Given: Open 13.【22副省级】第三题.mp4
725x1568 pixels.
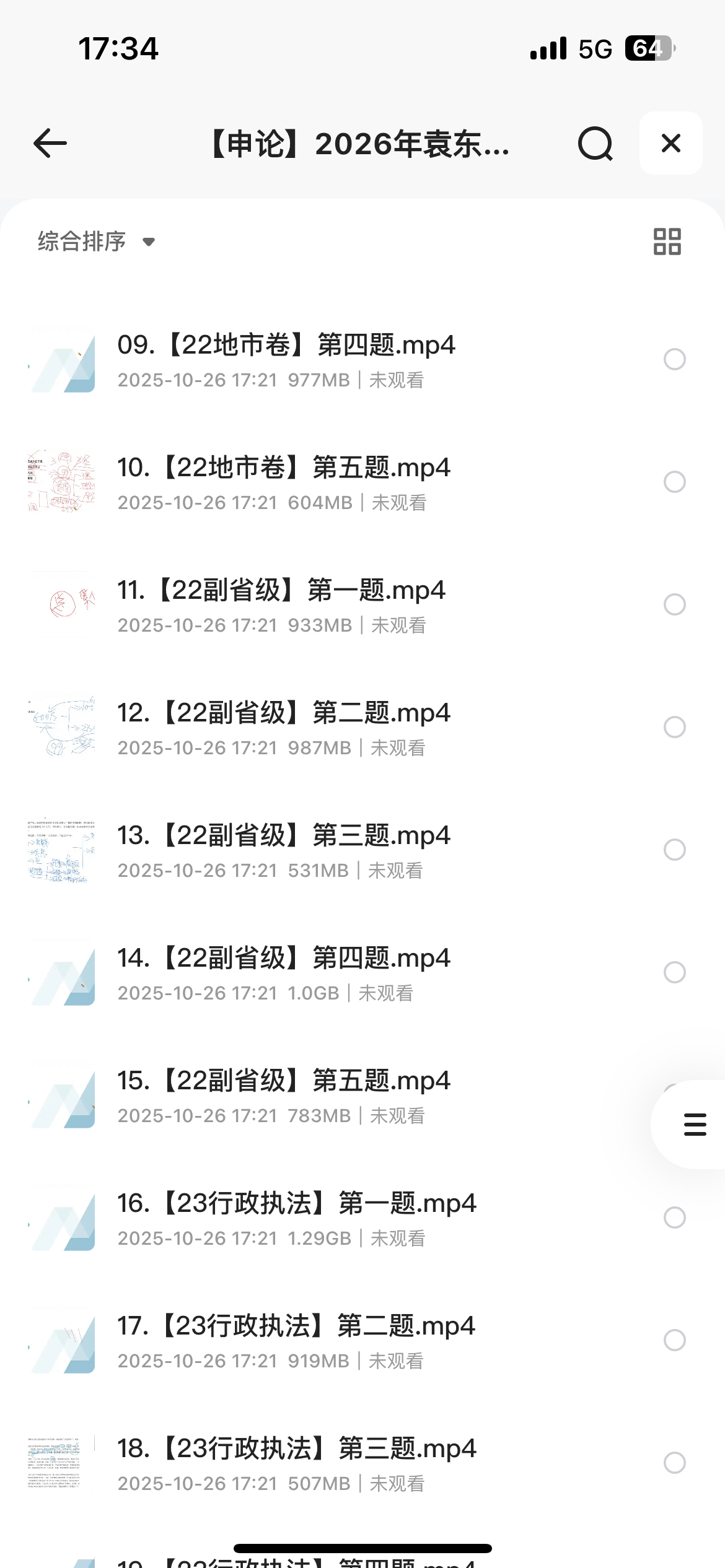Looking at the screenshot, I should click(284, 836).
